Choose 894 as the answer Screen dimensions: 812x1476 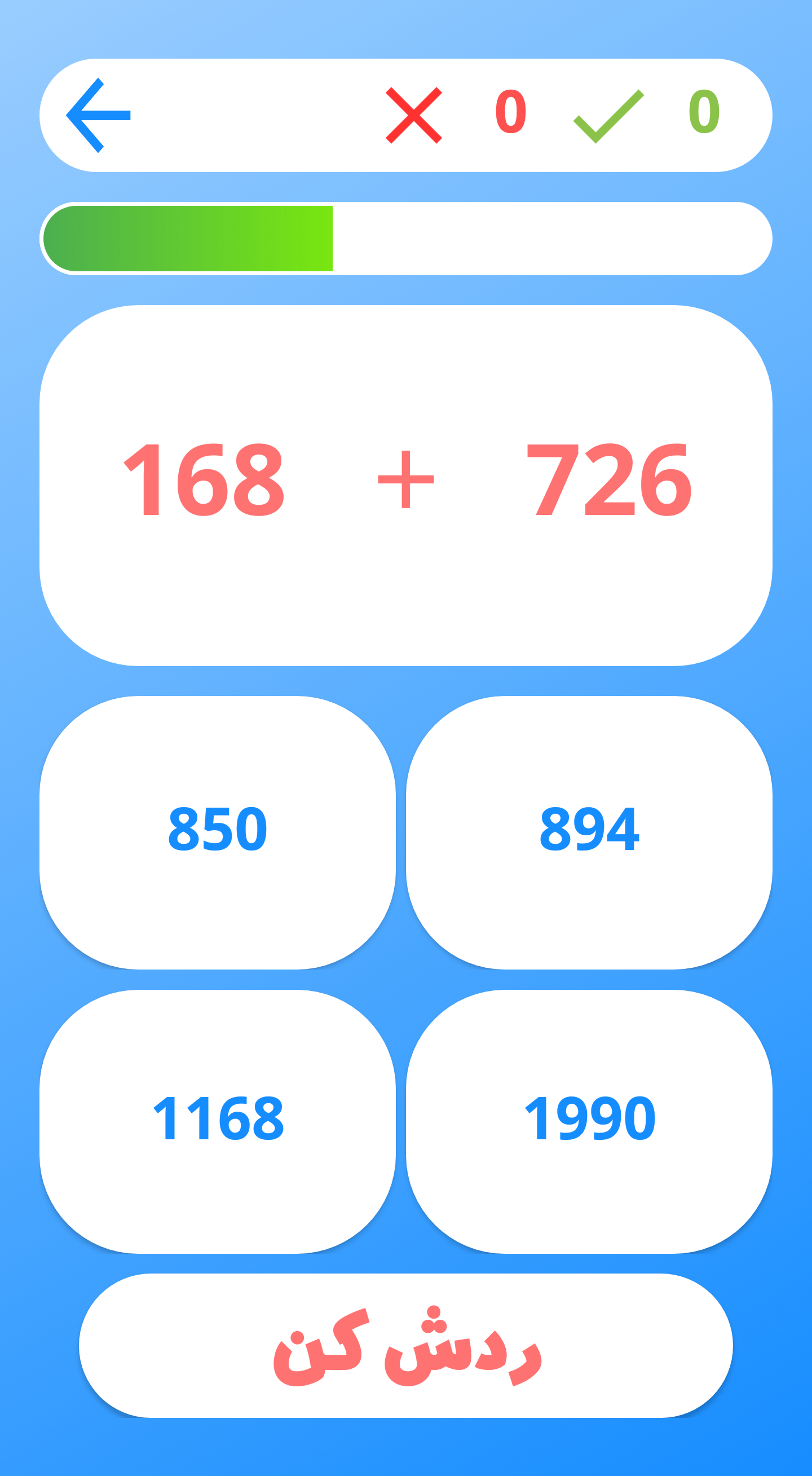click(x=589, y=832)
